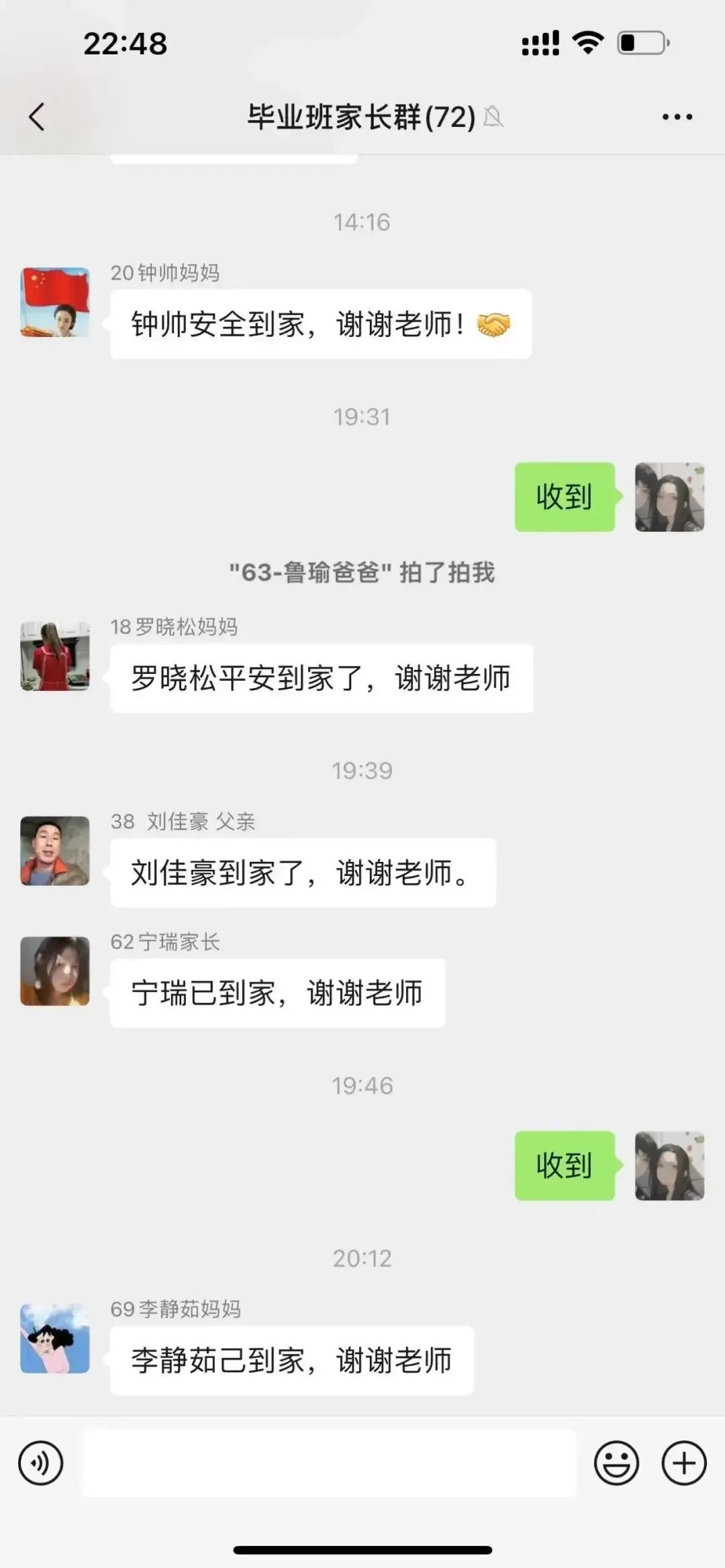
Task: View 62宁瑞家长's avatar profile
Action: 55,971
